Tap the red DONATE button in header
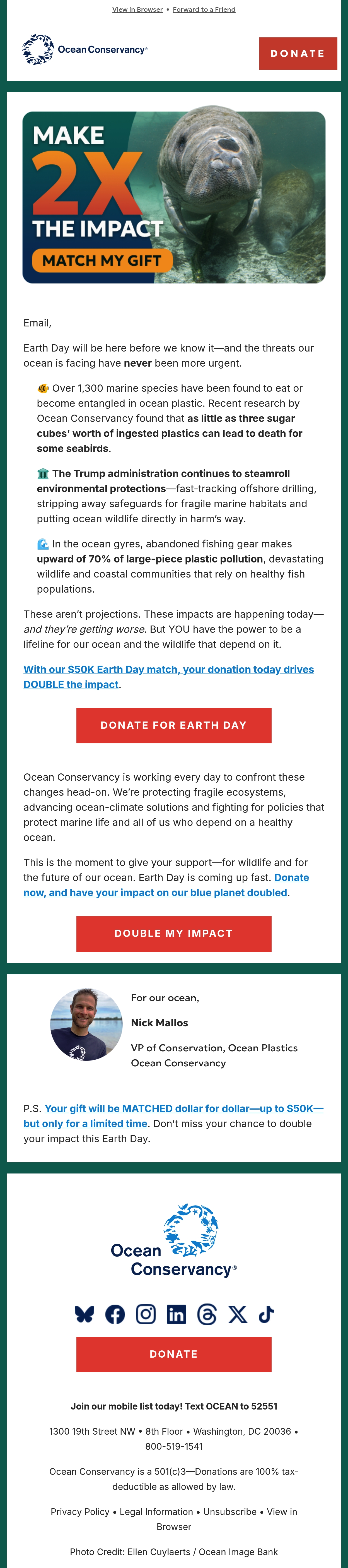 coord(298,54)
